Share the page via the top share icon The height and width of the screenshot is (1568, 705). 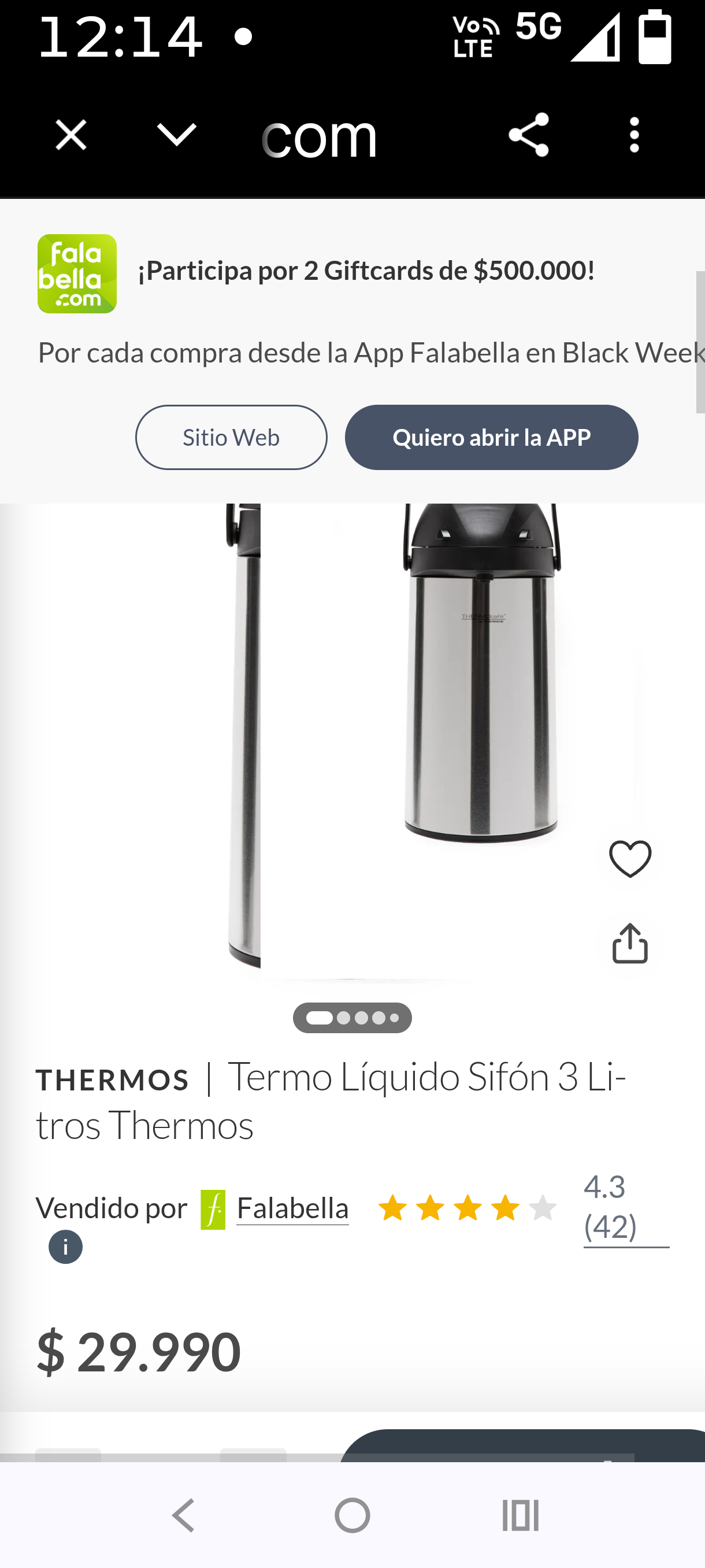click(x=528, y=135)
